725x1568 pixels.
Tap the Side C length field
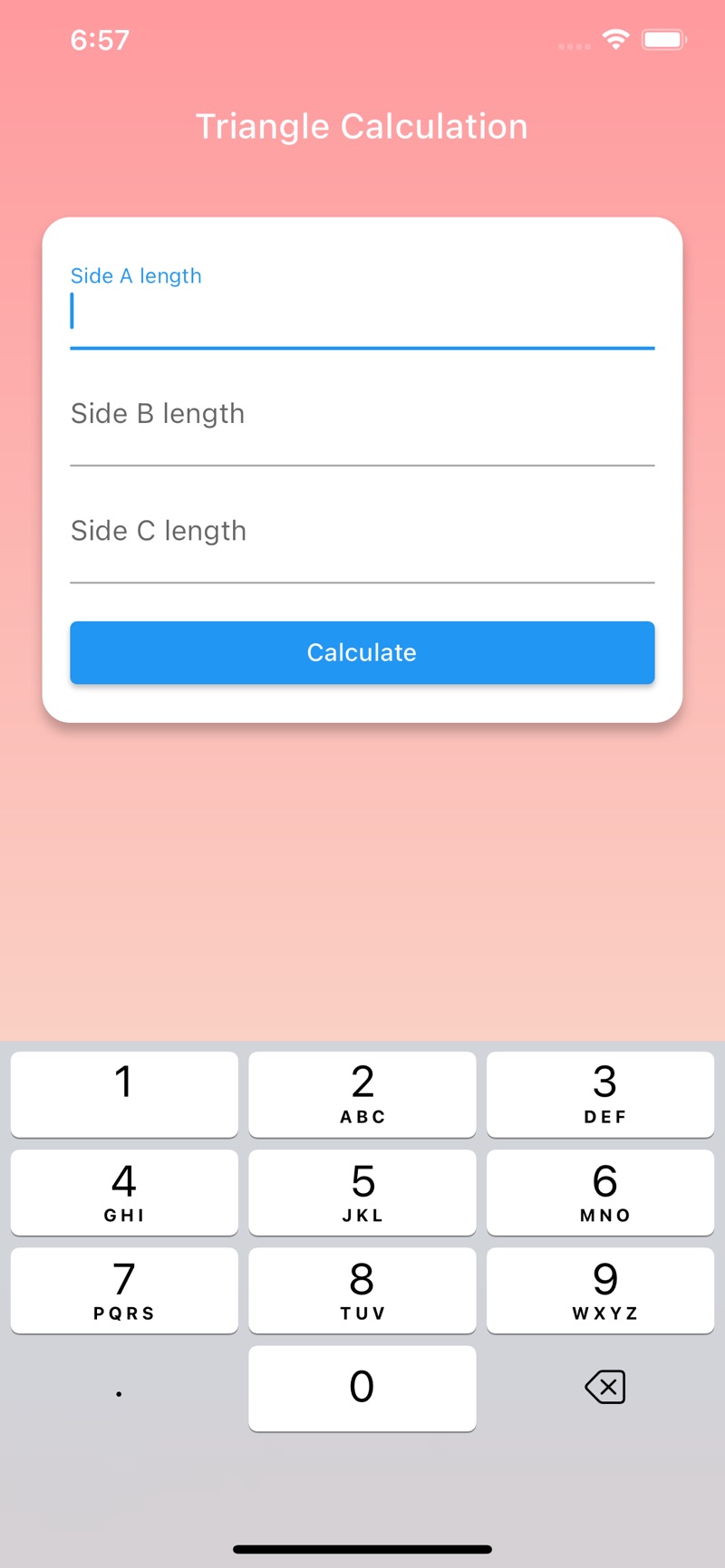[x=362, y=535]
